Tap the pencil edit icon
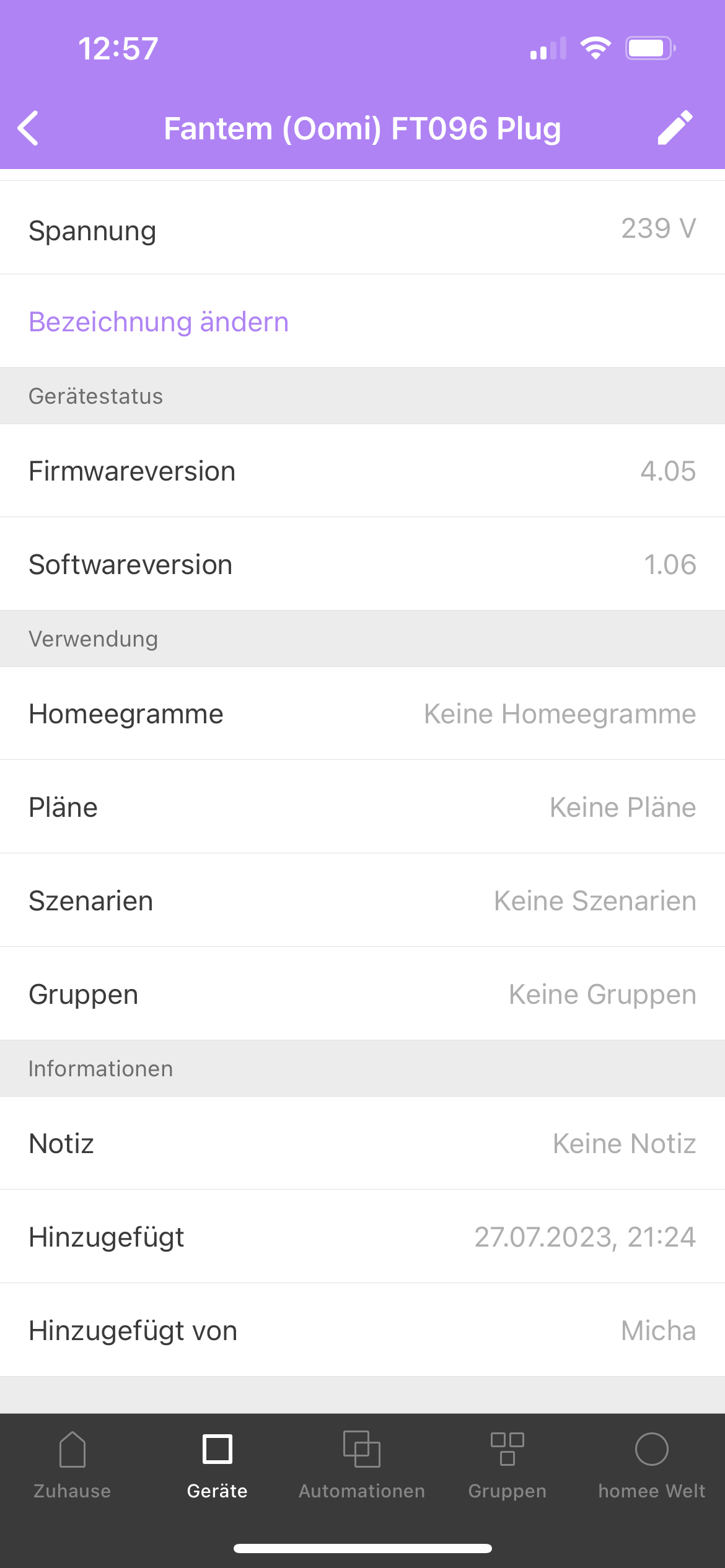This screenshot has height=1568, width=725. [674, 128]
